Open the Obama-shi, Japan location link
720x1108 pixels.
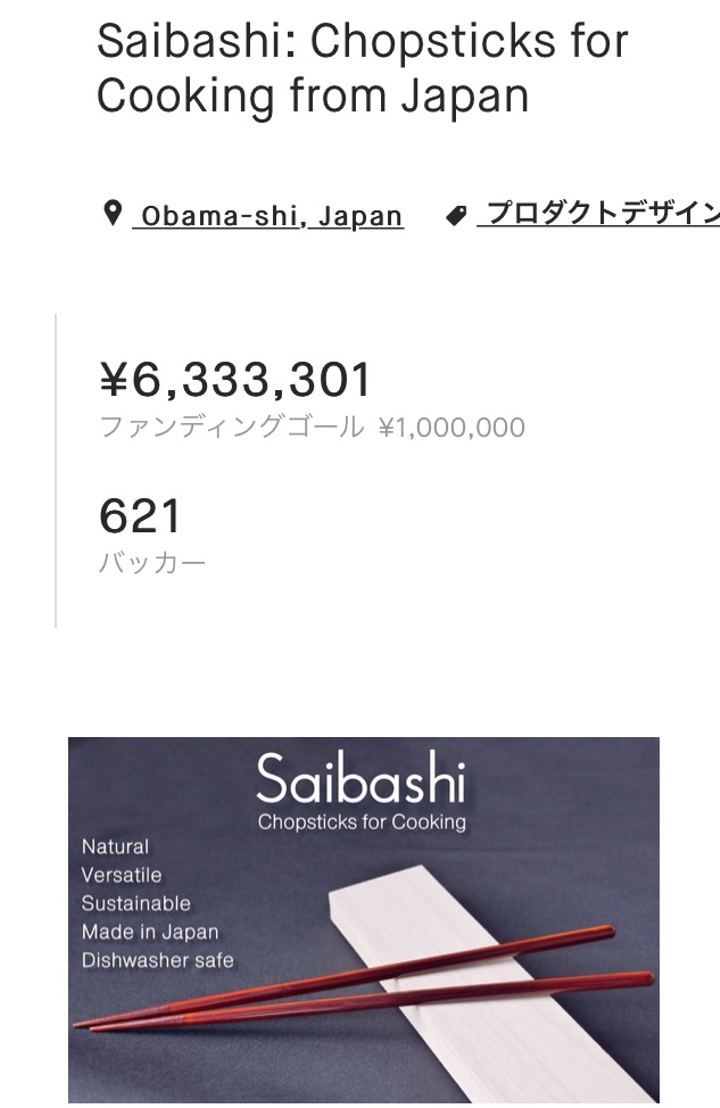(268, 216)
